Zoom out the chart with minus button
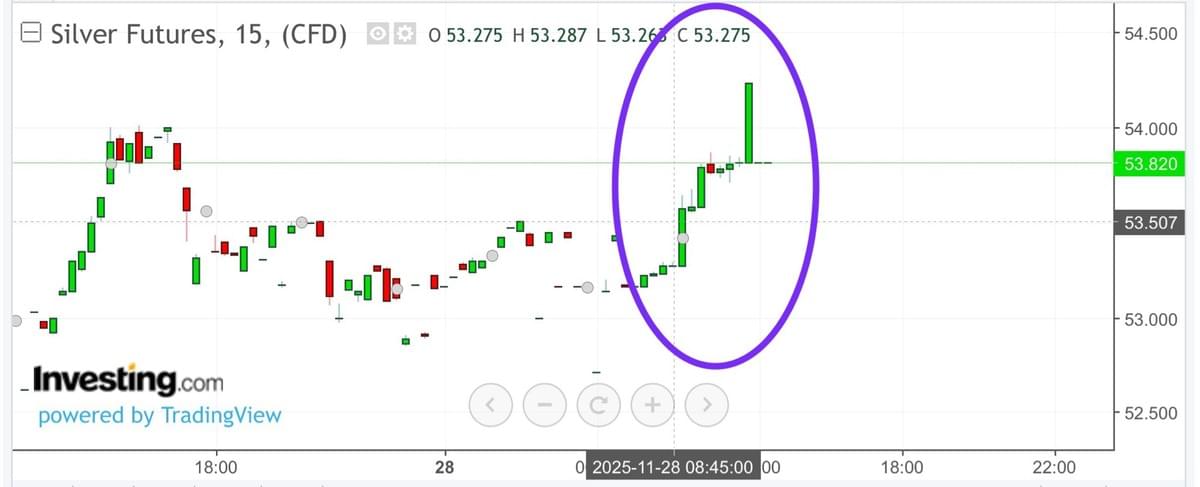 click(x=544, y=405)
